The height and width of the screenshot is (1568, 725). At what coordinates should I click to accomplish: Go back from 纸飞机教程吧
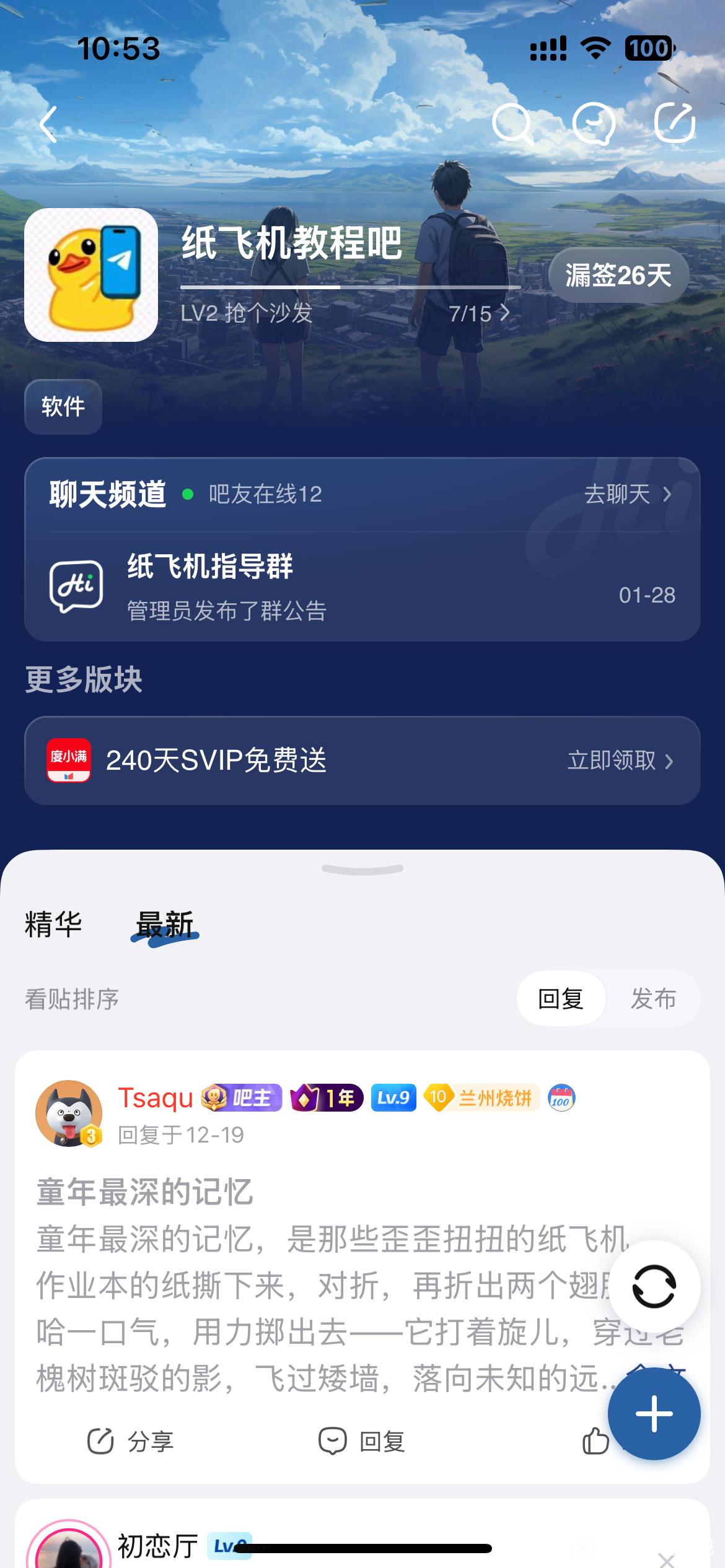[48, 124]
